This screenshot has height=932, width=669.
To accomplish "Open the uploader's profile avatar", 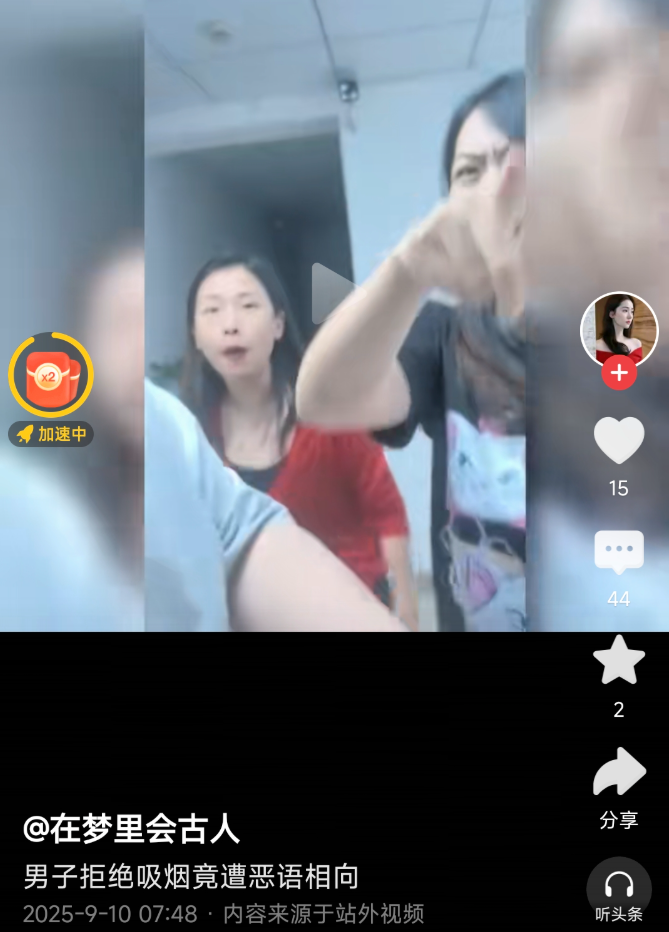I will tap(619, 330).
